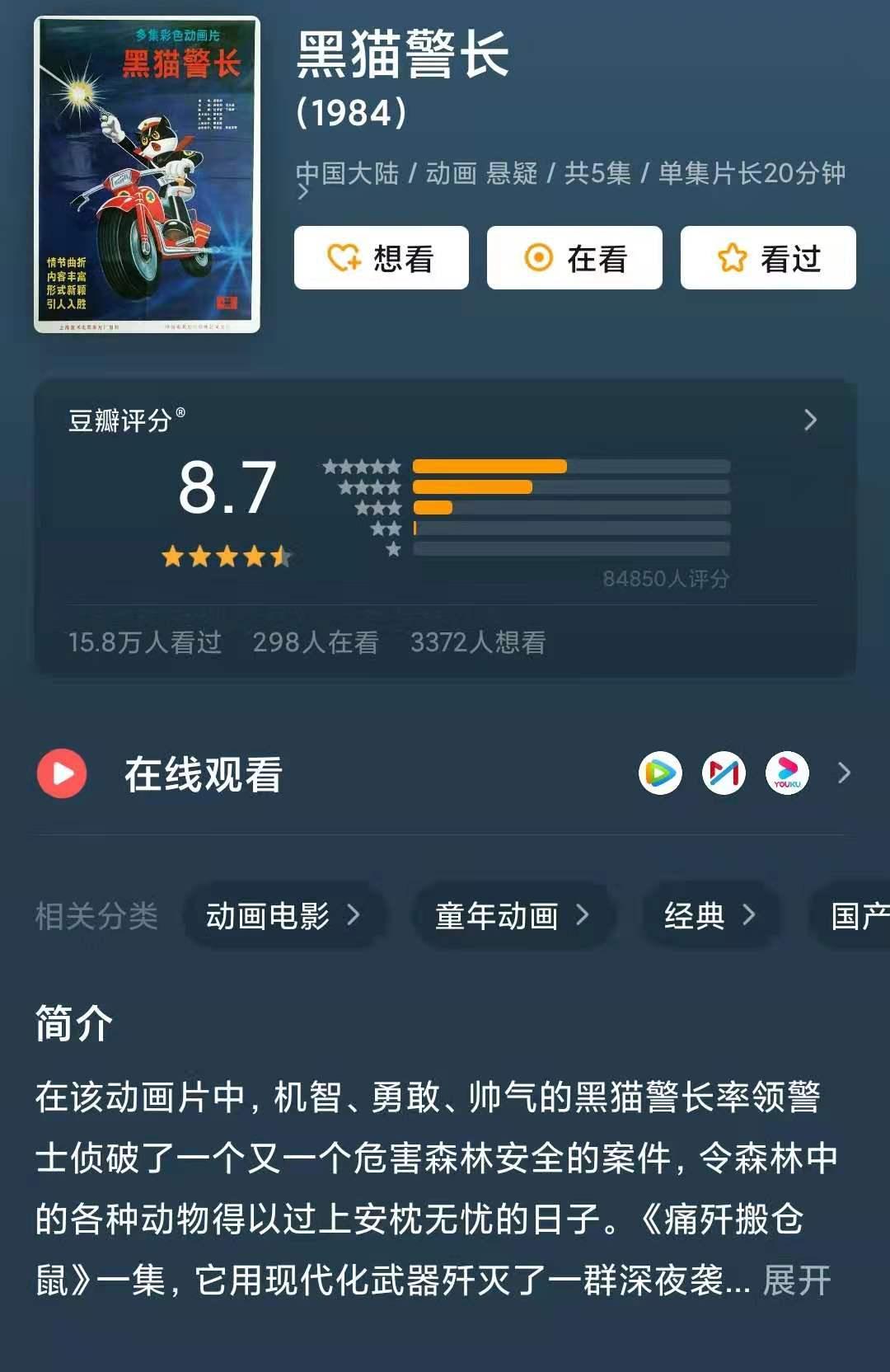Mark the show as 看过
The image size is (890, 1372).
coord(766,257)
